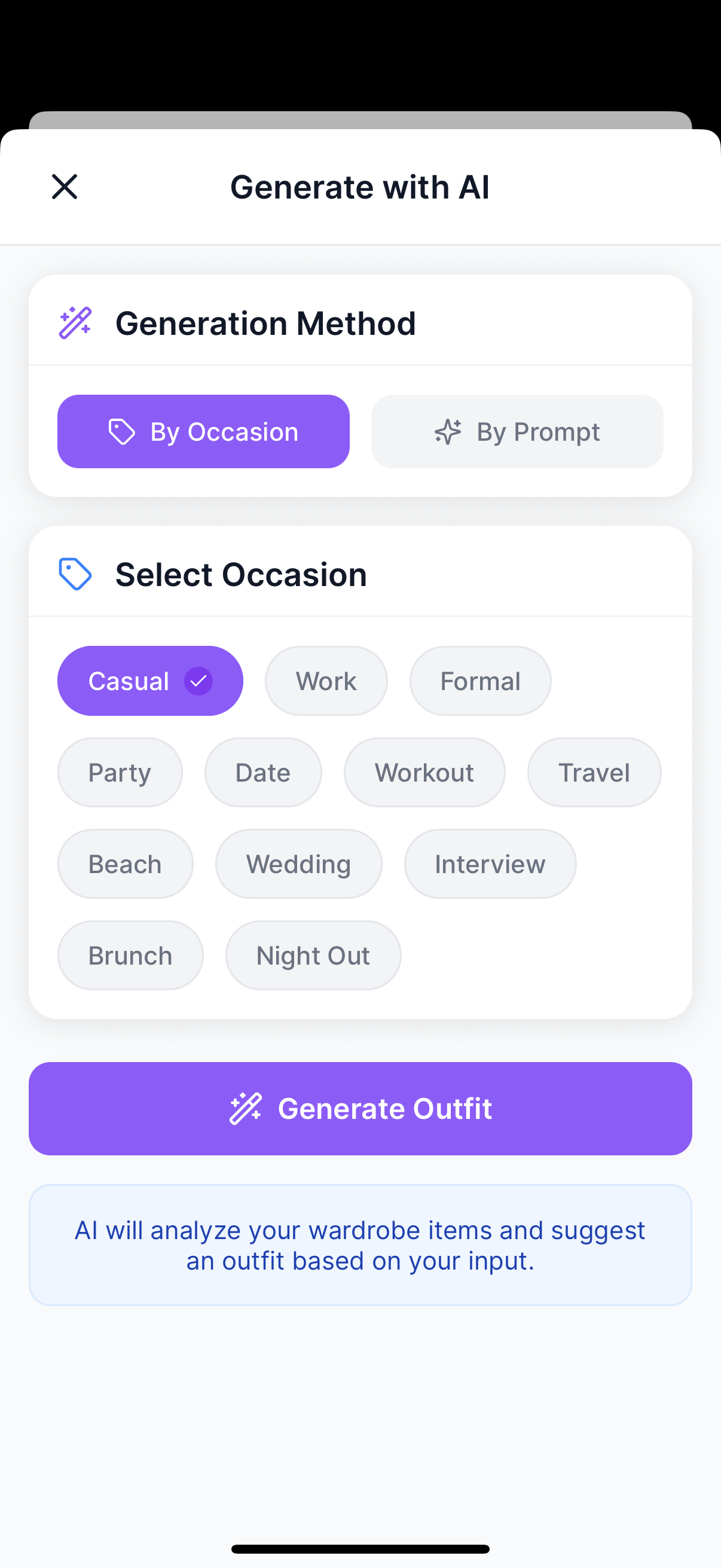Click the sparkles icon in By Prompt button
The image size is (721, 1568).
click(x=448, y=432)
